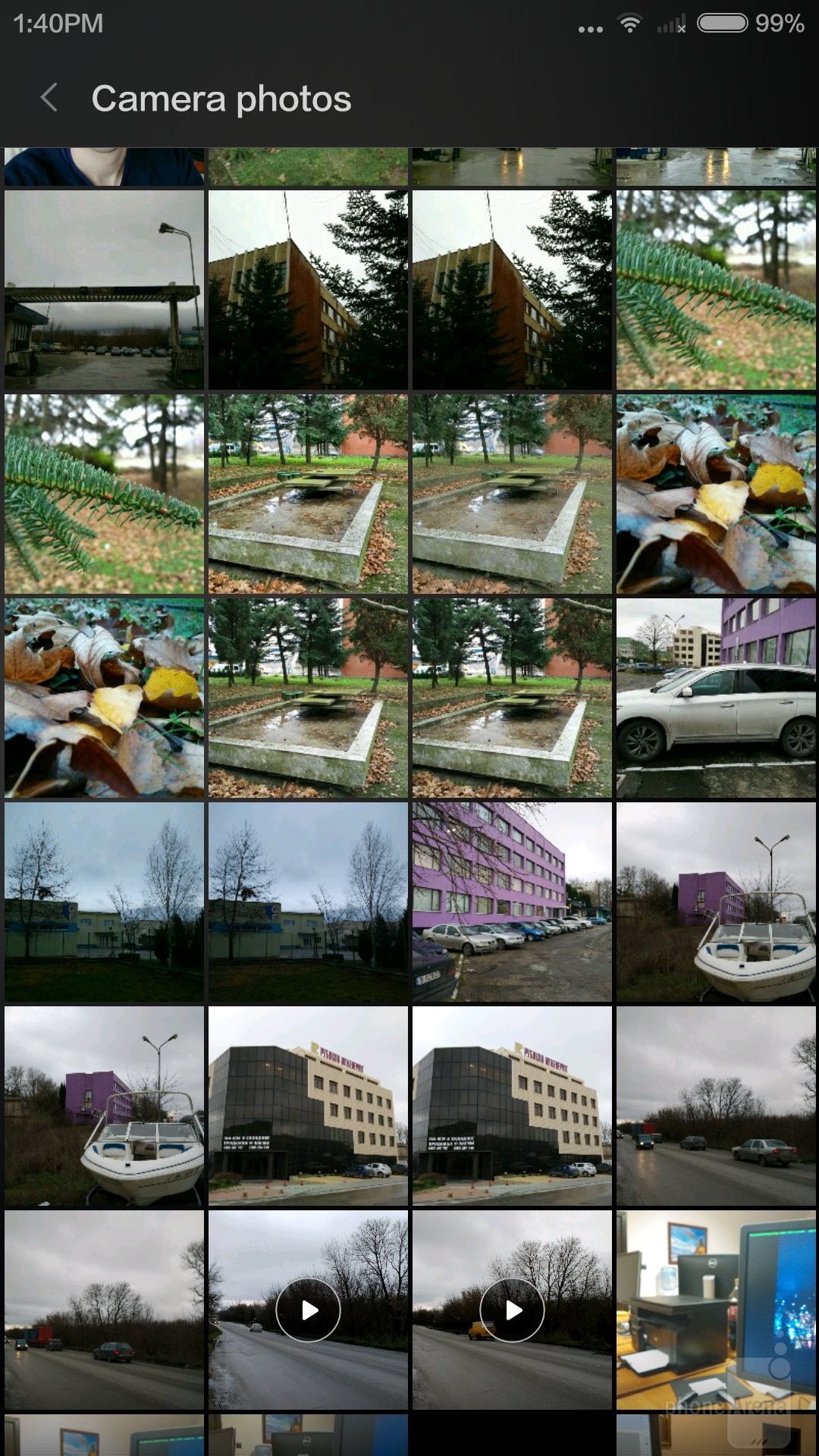The image size is (819, 1456).
Task: Open the photo of the canopy with street lamp
Action: 104,290
